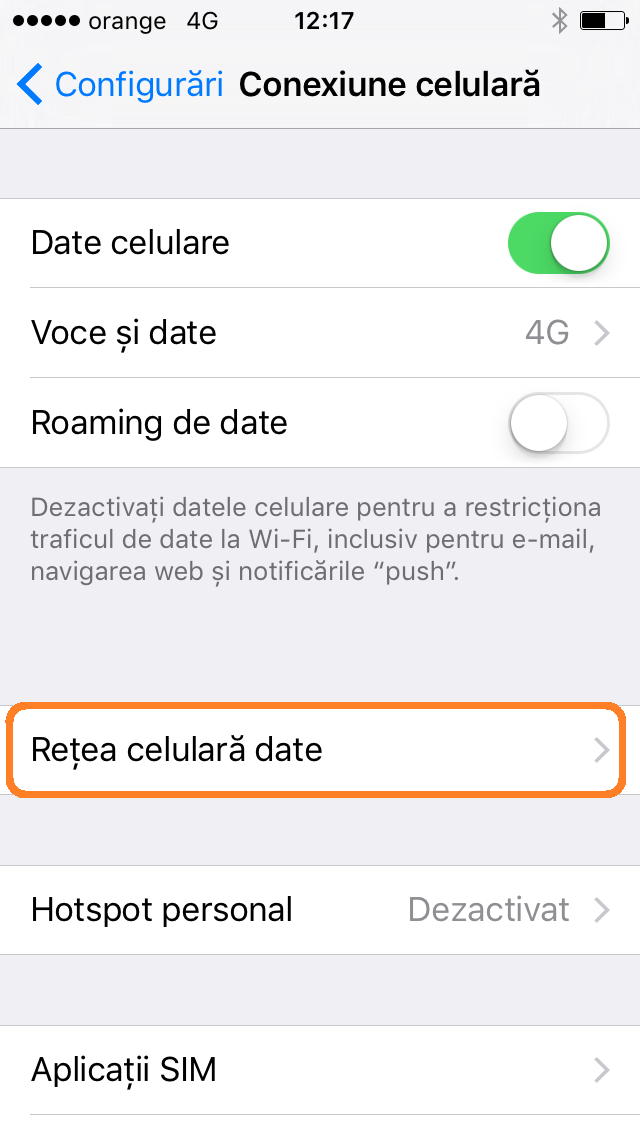This screenshot has width=640, height=1136.
Task: Open Rețea celulară date
Action: pos(320,750)
